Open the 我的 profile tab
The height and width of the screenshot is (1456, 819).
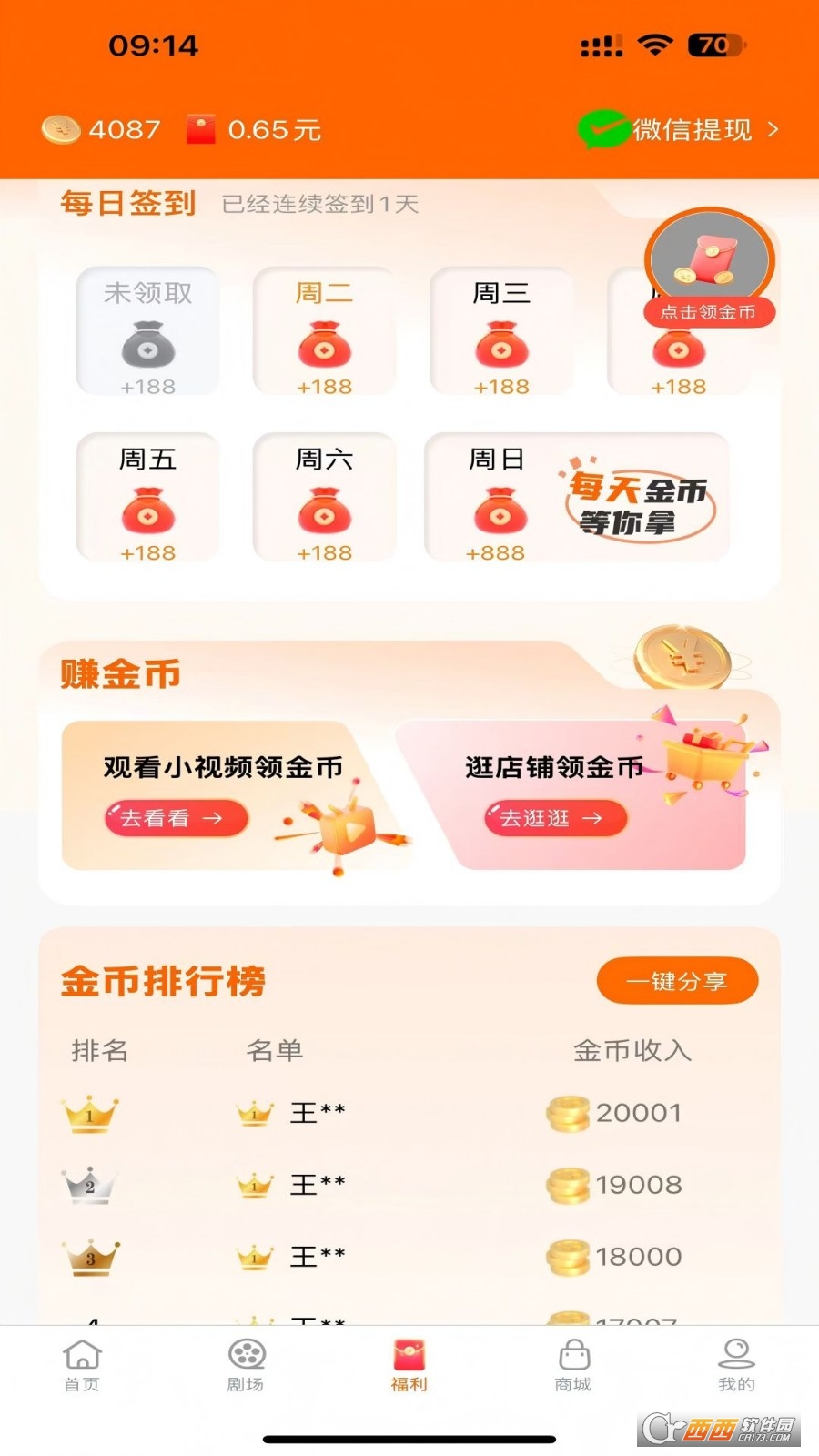(x=736, y=1365)
